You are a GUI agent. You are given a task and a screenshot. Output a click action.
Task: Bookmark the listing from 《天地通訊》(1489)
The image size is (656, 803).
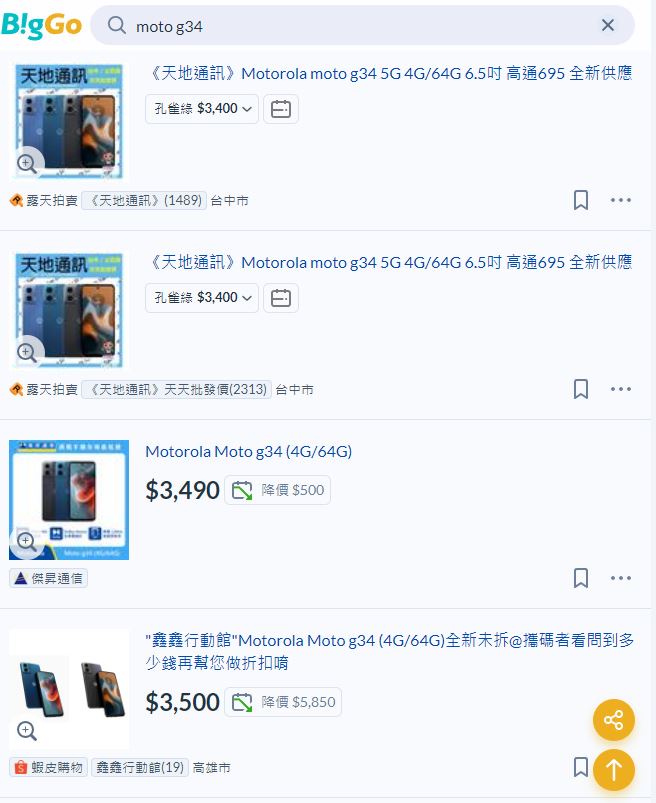tap(581, 200)
